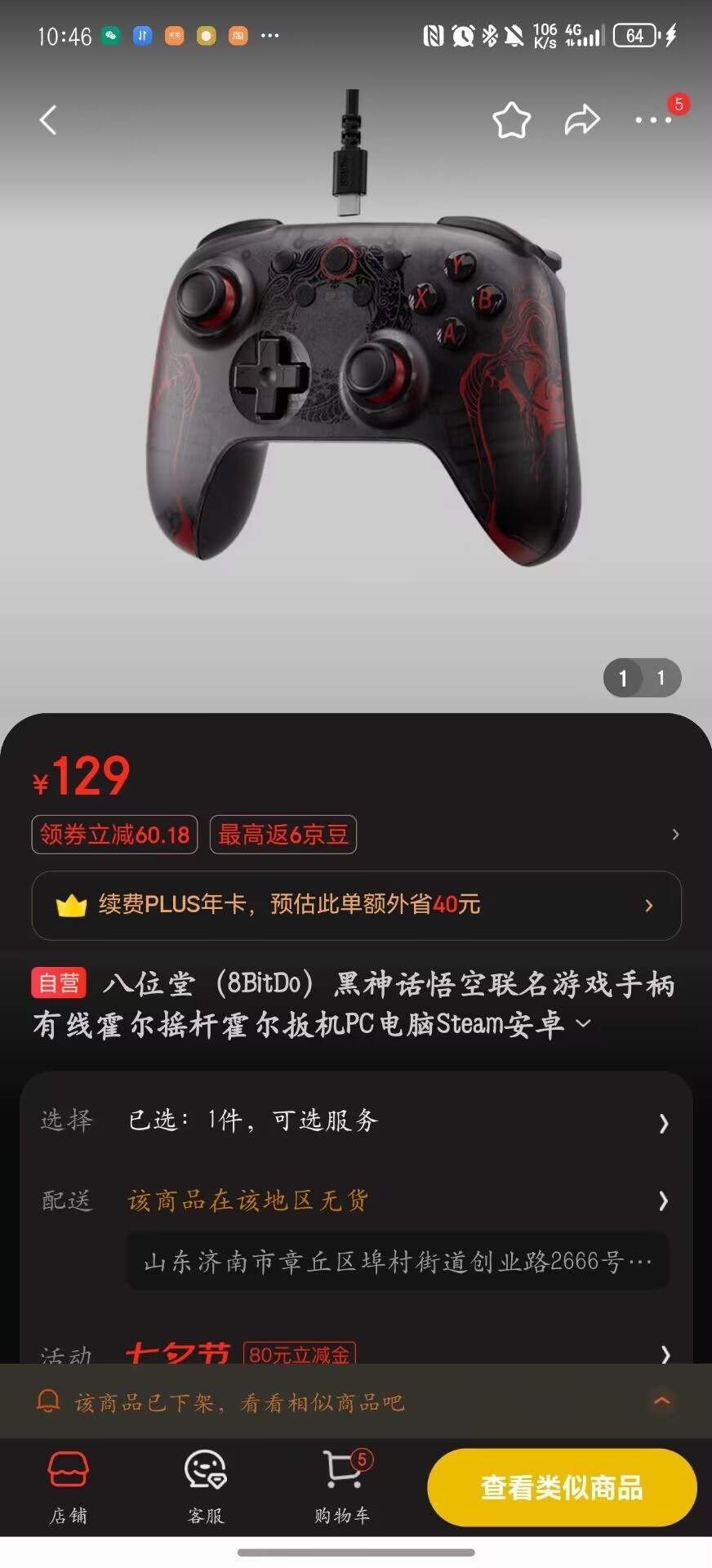The height and width of the screenshot is (1568, 712).
Task: Open the 购物车 shopping cart
Action: coord(342,1486)
